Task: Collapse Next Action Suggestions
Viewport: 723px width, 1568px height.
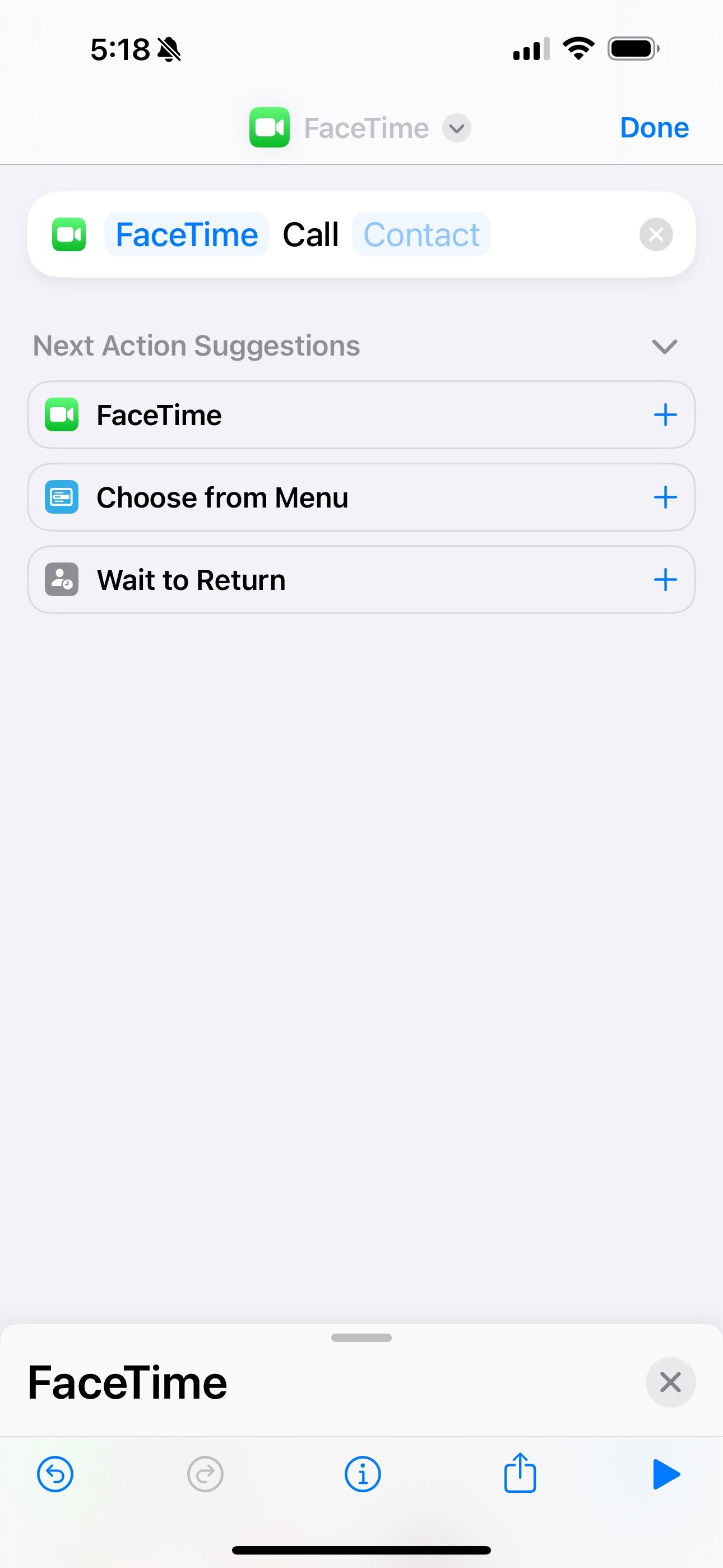Action: tap(664, 346)
